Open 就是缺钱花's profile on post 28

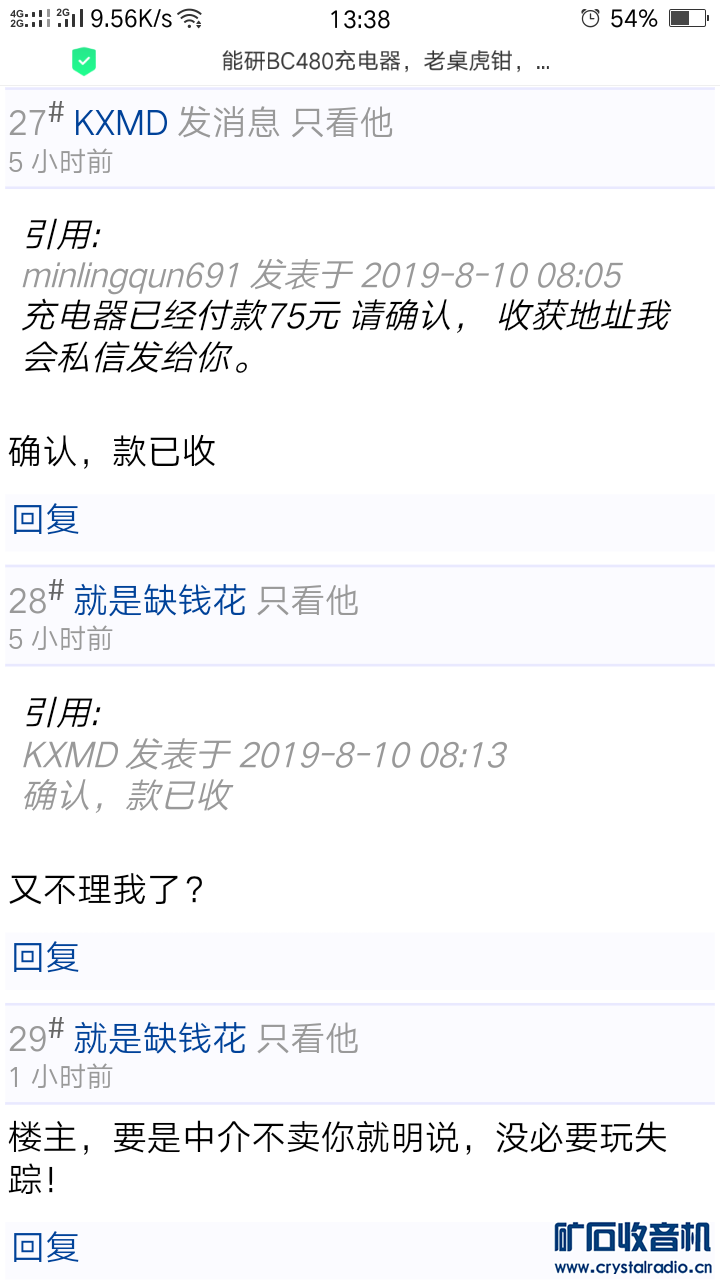click(160, 601)
